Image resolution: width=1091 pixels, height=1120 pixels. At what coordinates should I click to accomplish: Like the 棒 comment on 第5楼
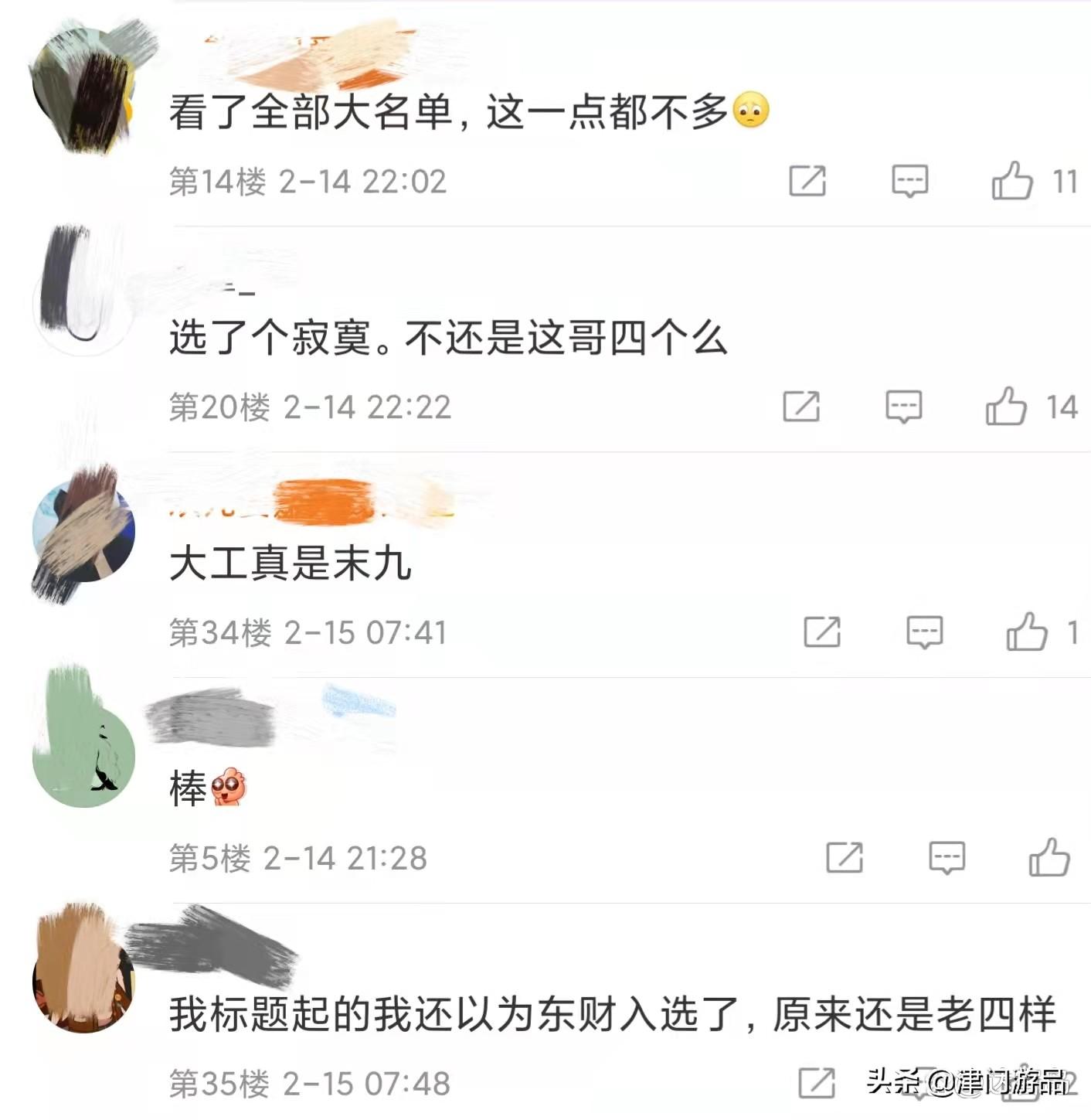(1049, 858)
